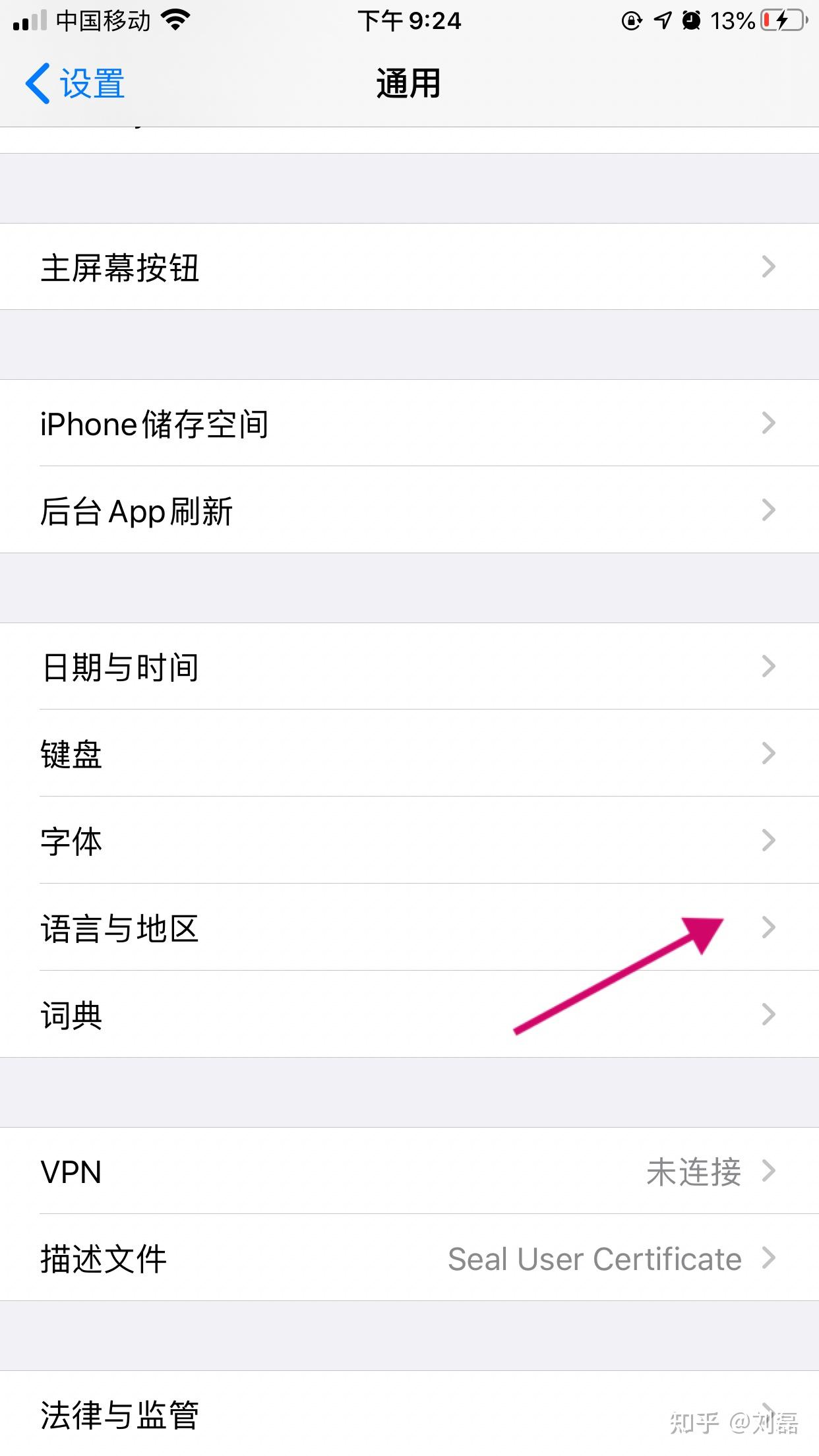
Task: Open 主屏幕按钮 settings
Action: pyautogui.click(x=409, y=267)
